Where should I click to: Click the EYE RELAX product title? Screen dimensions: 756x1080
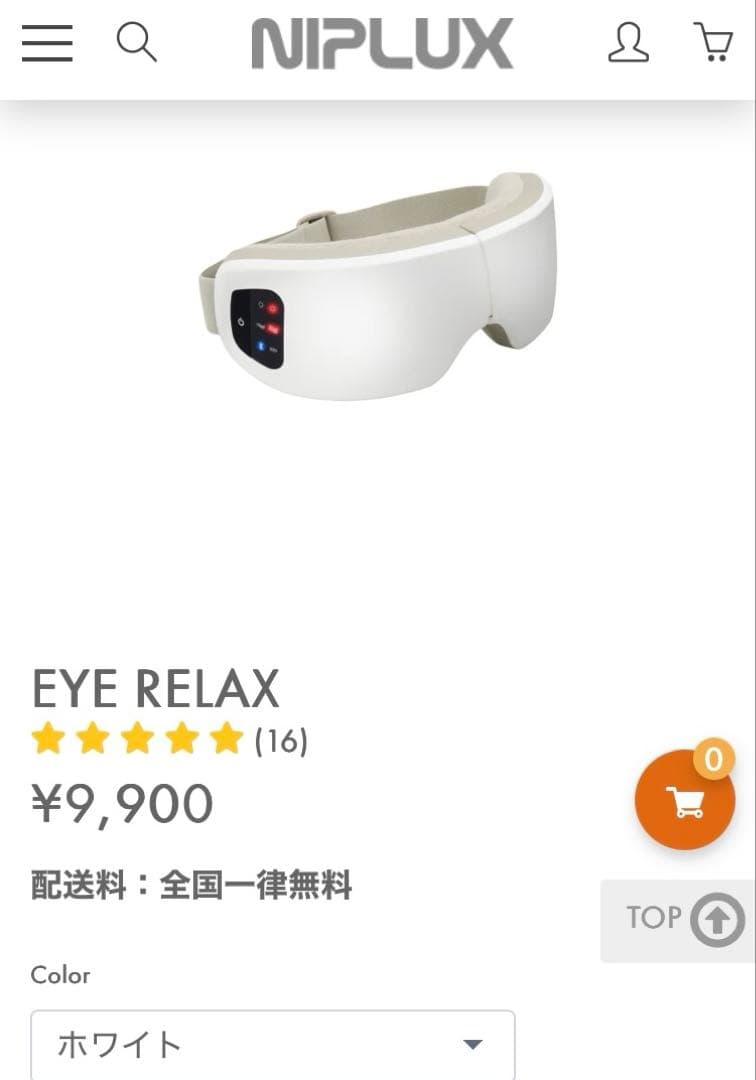(156, 688)
